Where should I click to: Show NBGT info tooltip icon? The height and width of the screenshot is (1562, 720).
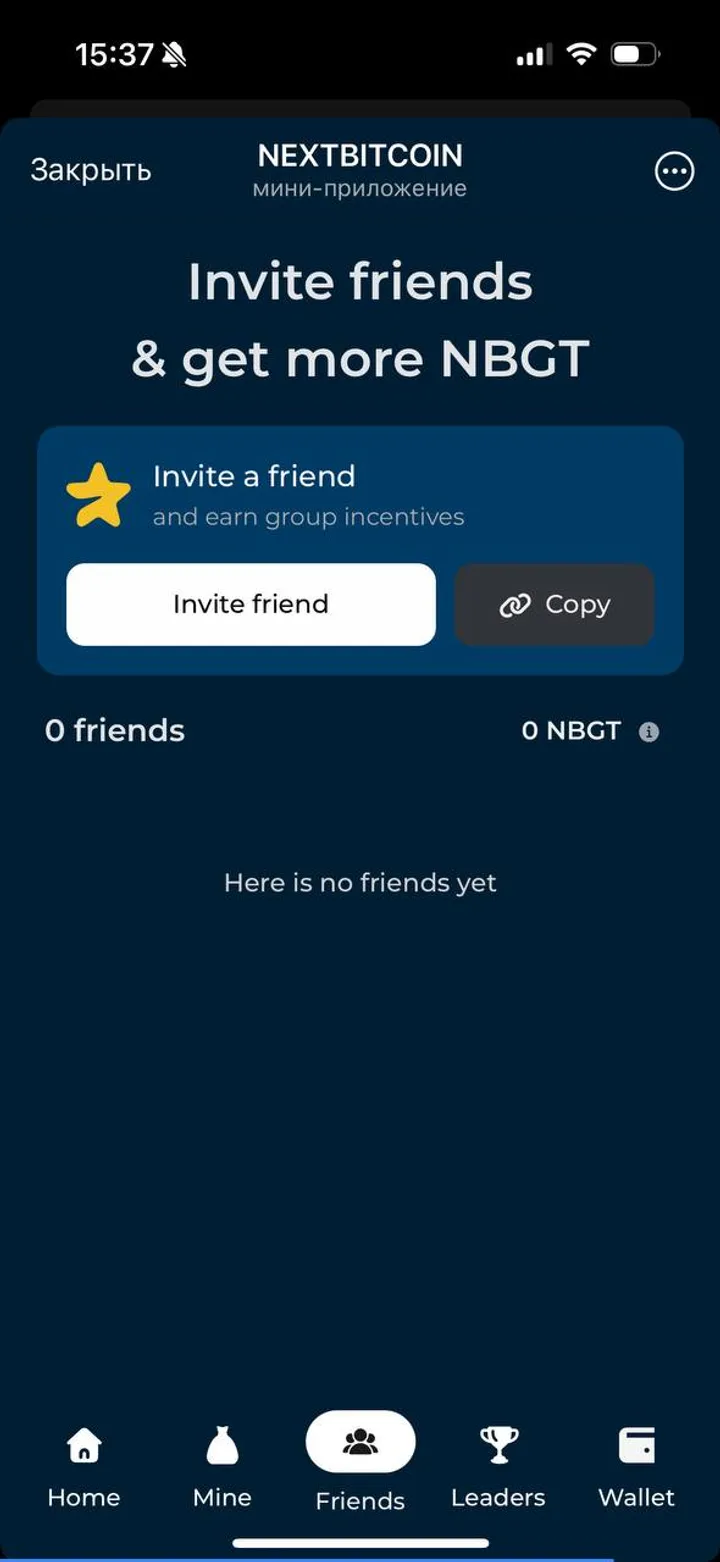[649, 732]
